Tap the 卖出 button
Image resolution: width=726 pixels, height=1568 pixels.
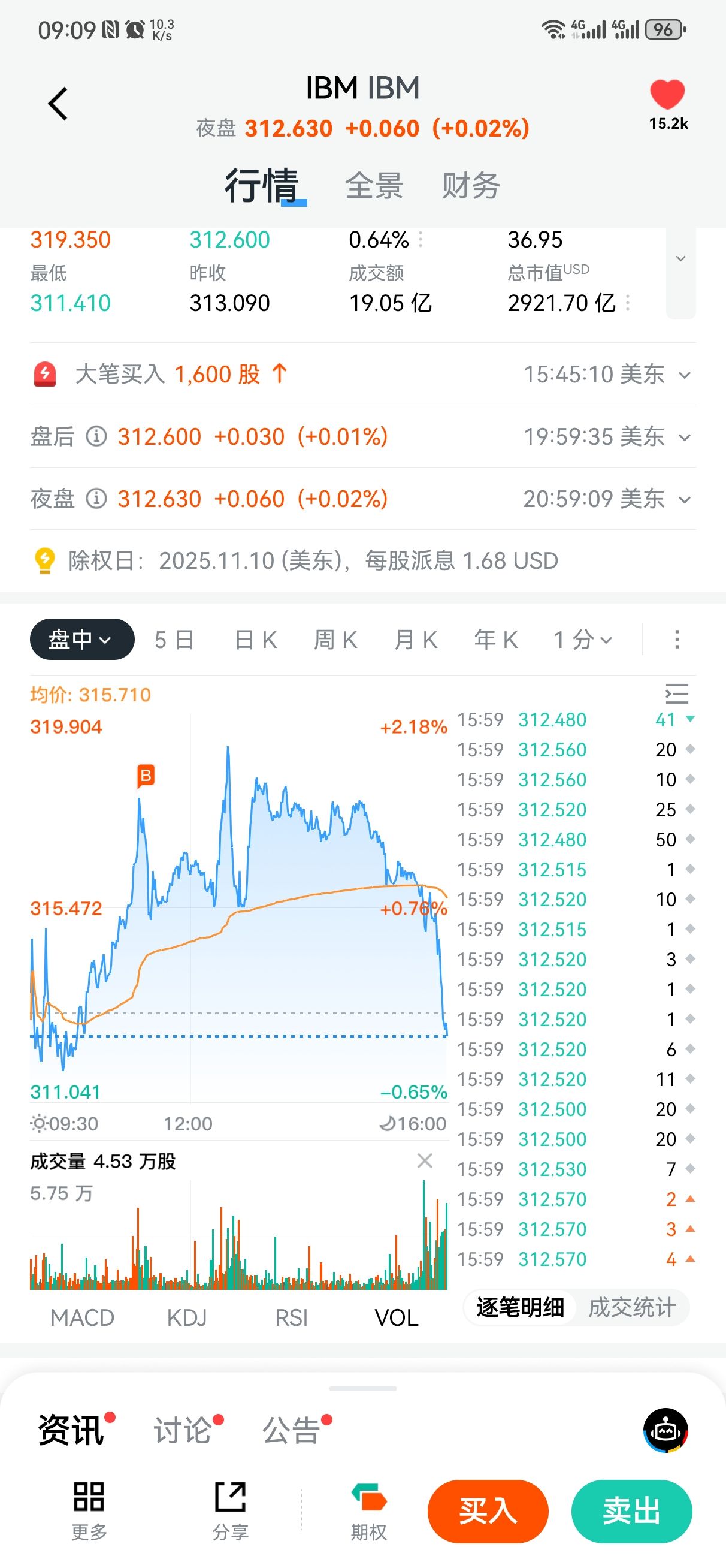coord(631,1512)
